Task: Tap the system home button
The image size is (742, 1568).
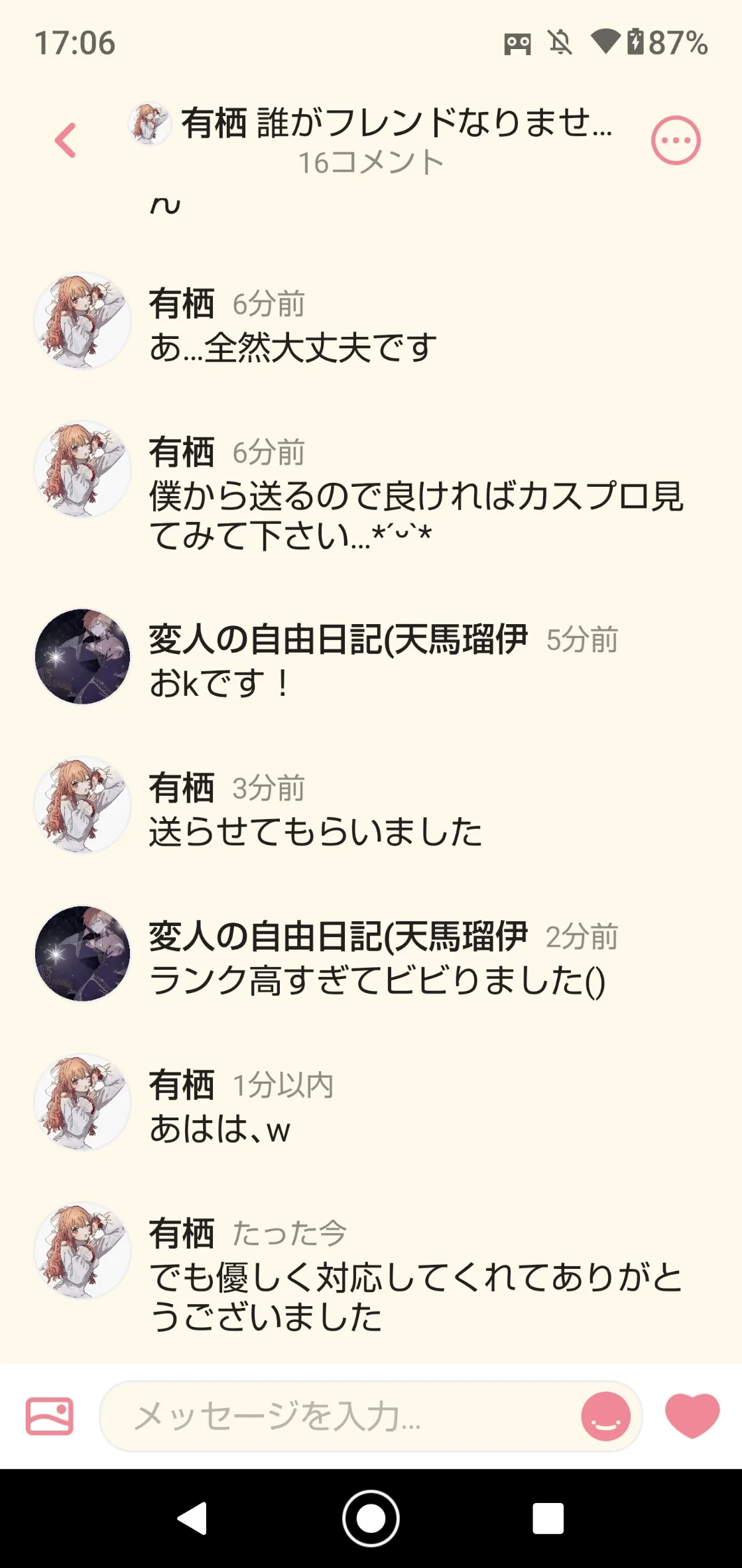Action: click(371, 1518)
